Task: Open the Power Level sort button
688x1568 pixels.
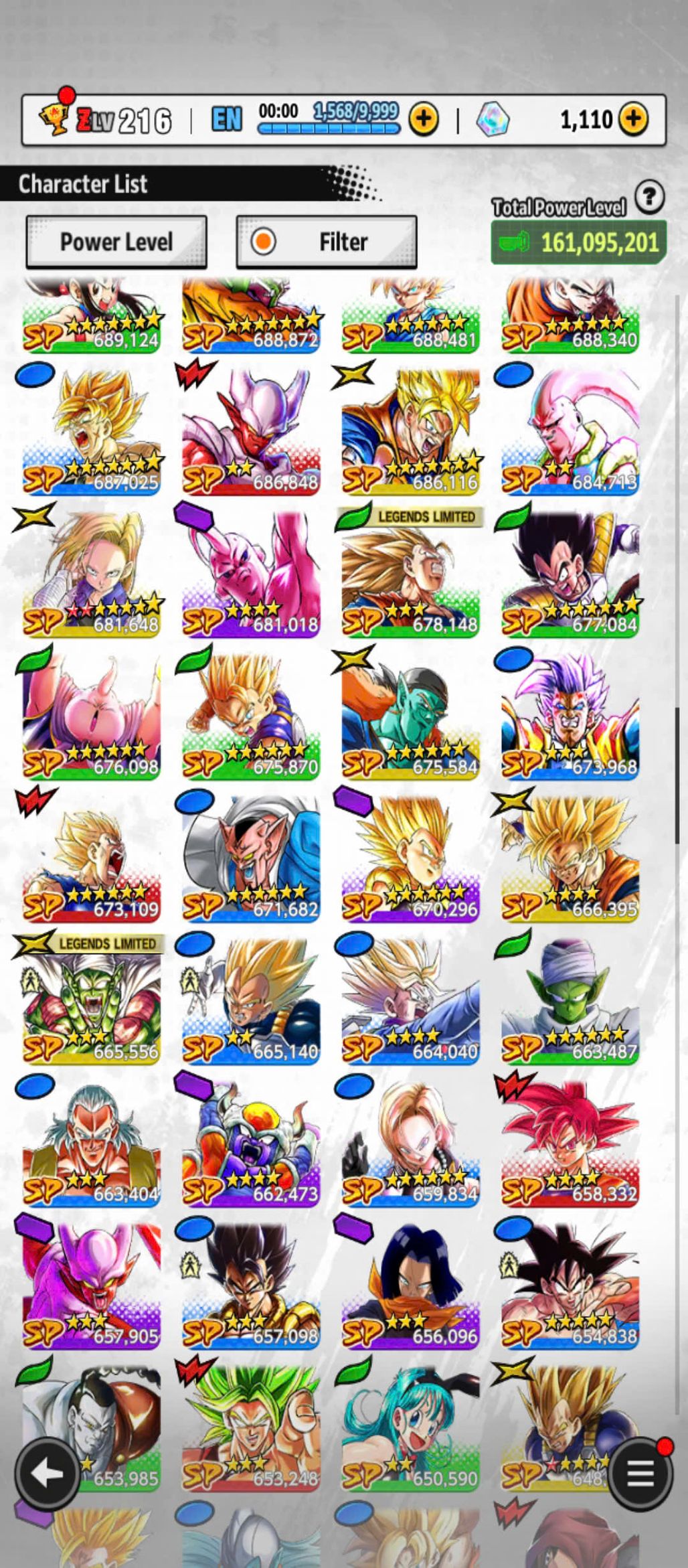Action: click(116, 242)
